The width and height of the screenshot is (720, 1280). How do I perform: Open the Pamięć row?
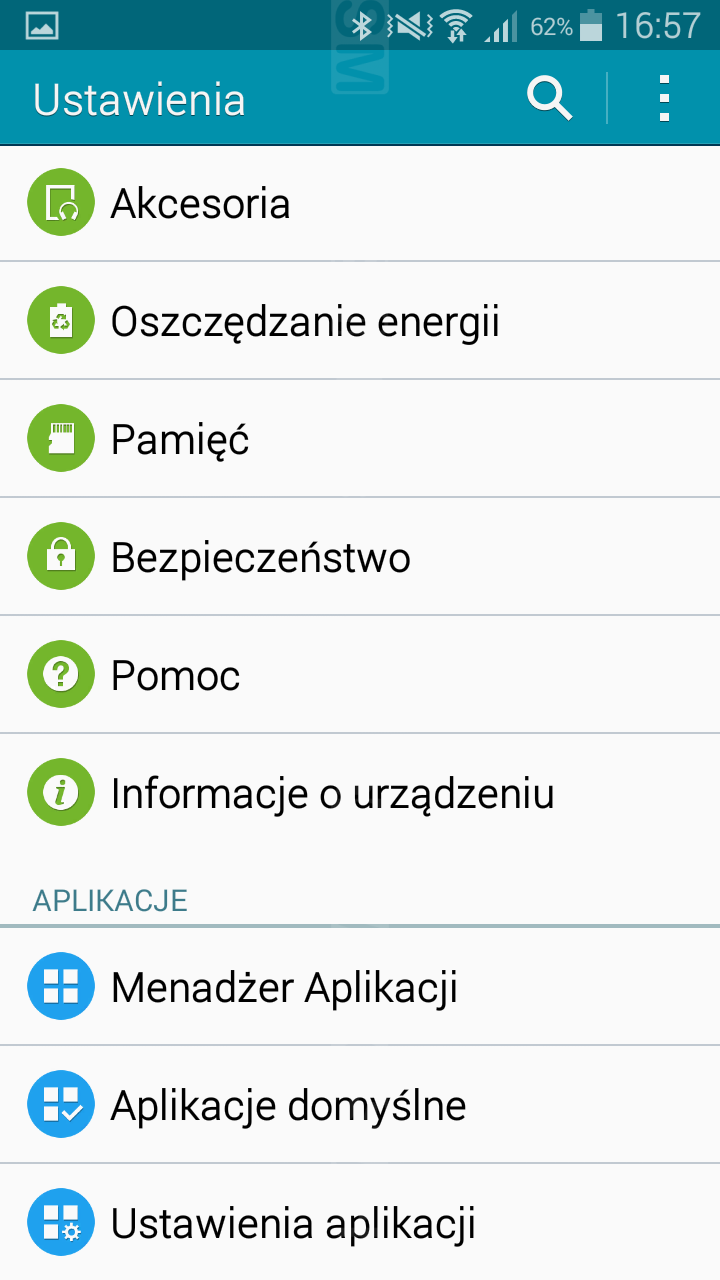pyautogui.click(x=360, y=439)
